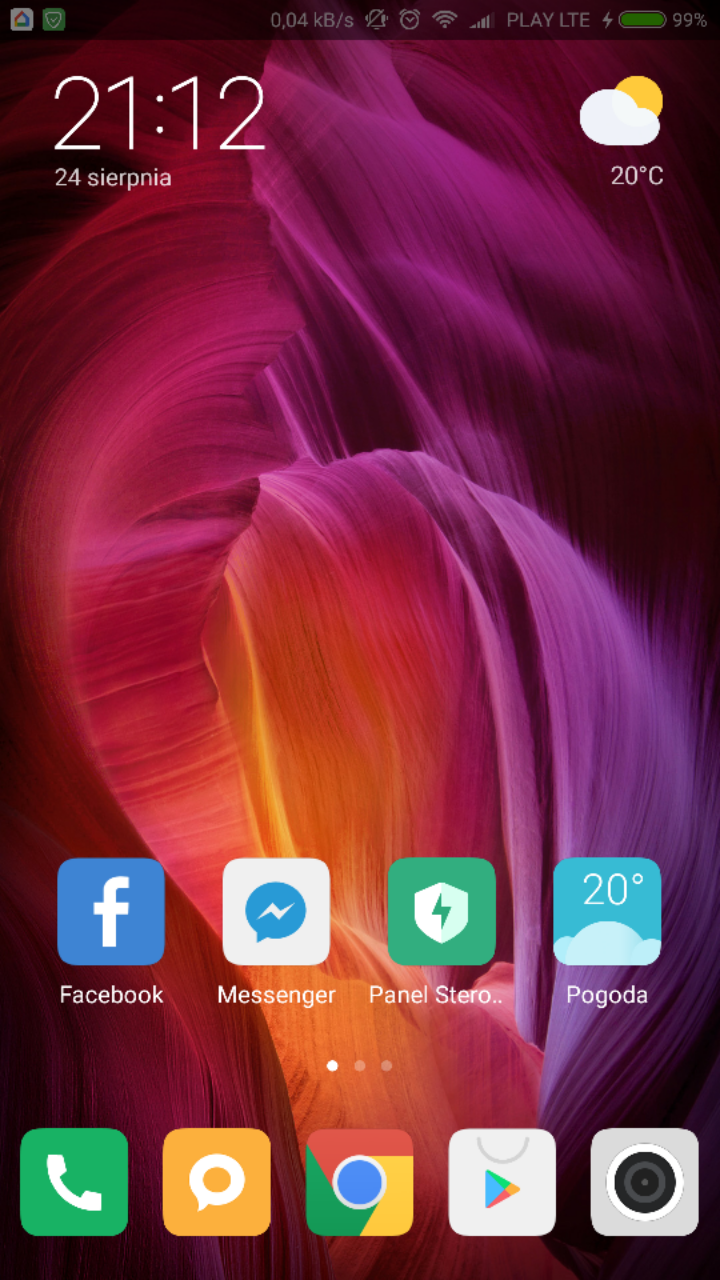Viewport: 720px width, 1280px height.
Task: Launch Messenger
Action: click(x=276, y=911)
